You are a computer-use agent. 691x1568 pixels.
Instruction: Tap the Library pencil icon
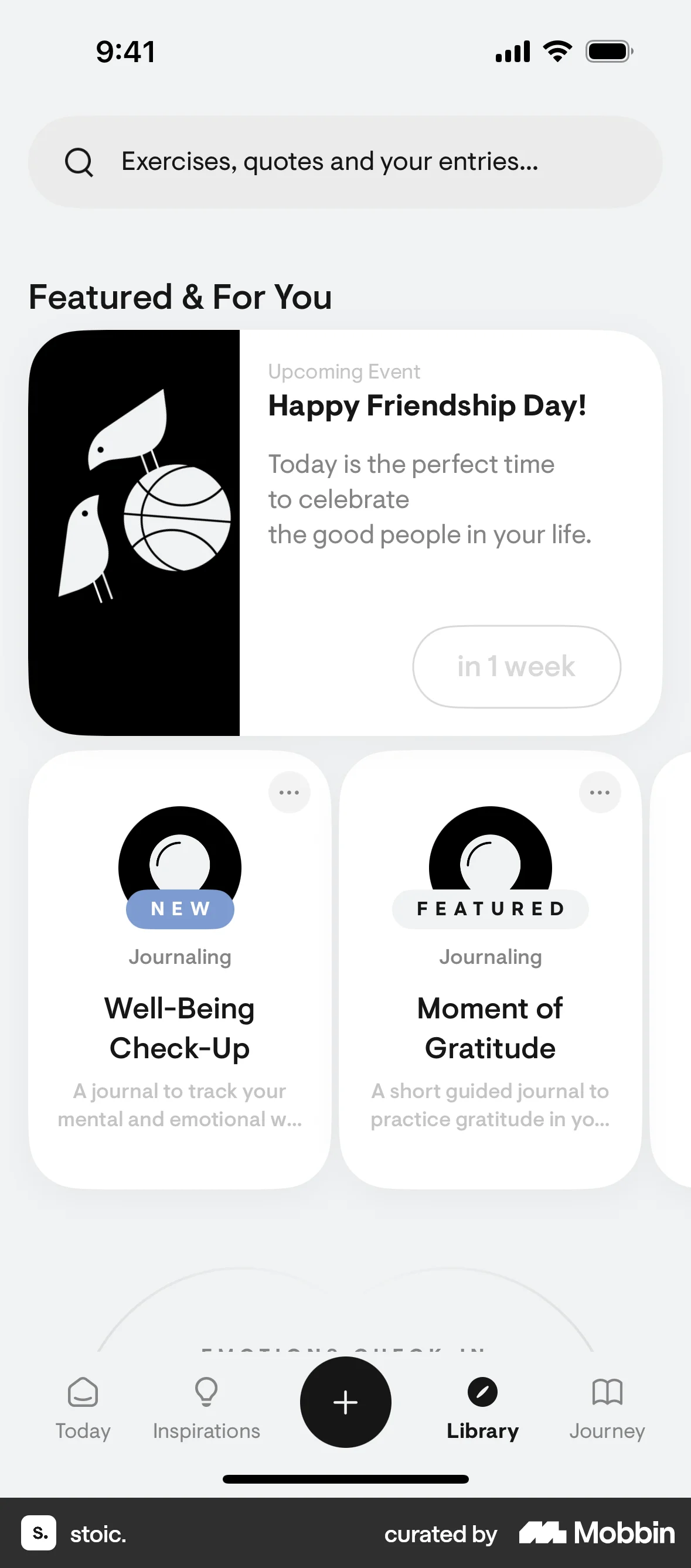[482, 1393]
